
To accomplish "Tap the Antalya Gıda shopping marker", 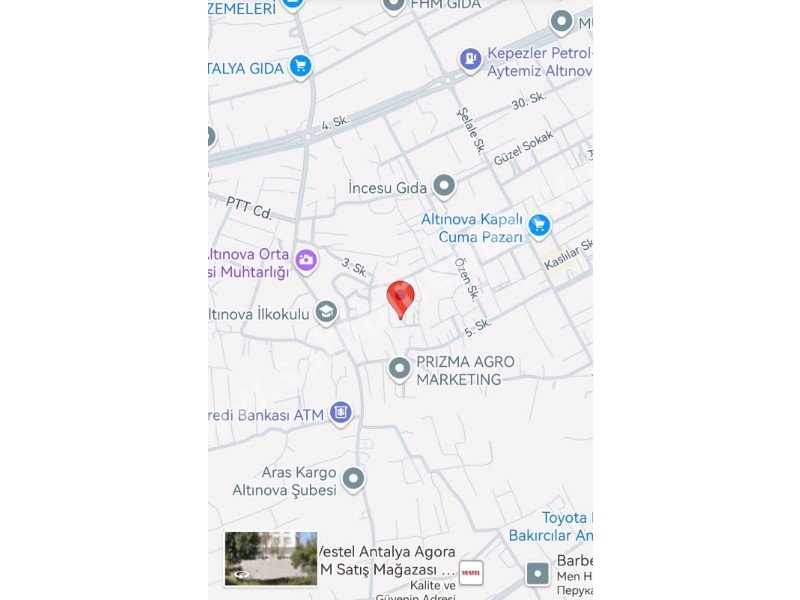I will [300, 67].
